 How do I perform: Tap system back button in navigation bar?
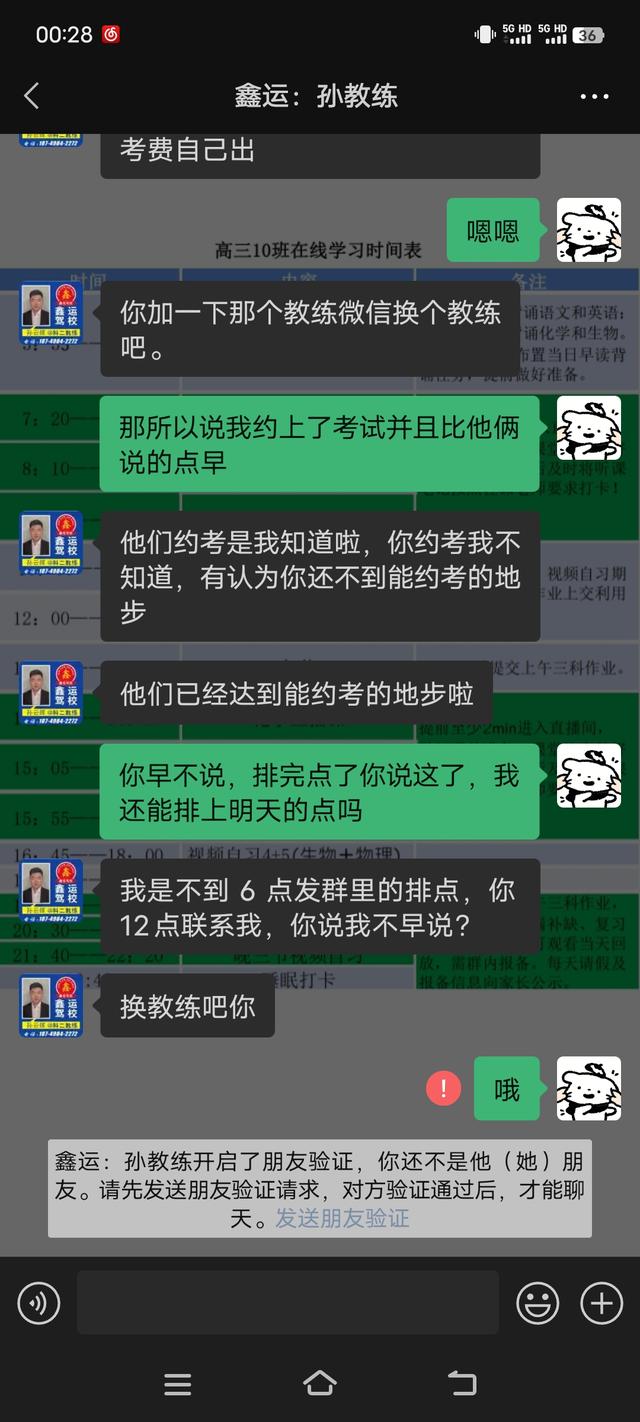click(461, 1383)
